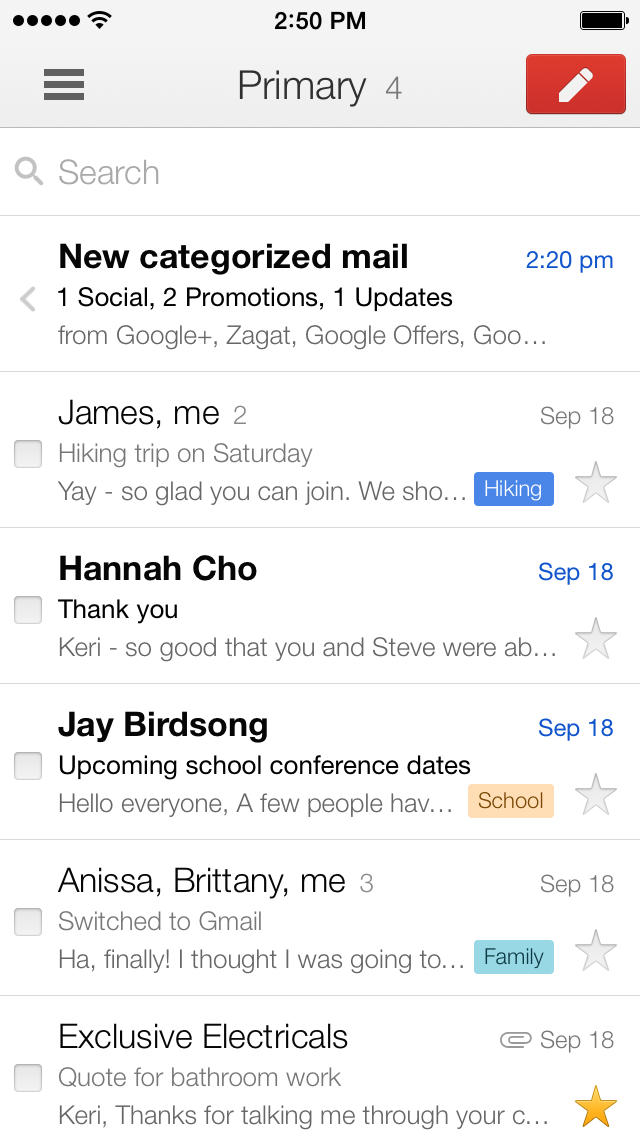Open the hamburger navigation menu
The image size is (640, 1136).
click(64, 85)
